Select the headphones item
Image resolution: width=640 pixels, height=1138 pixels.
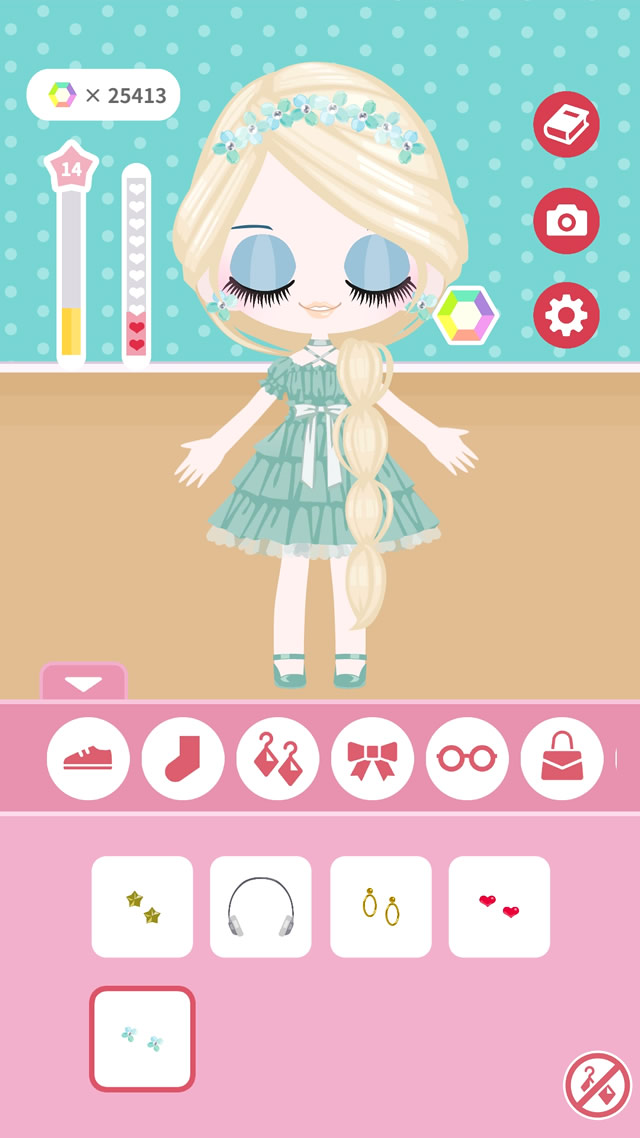(x=261, y=907)
